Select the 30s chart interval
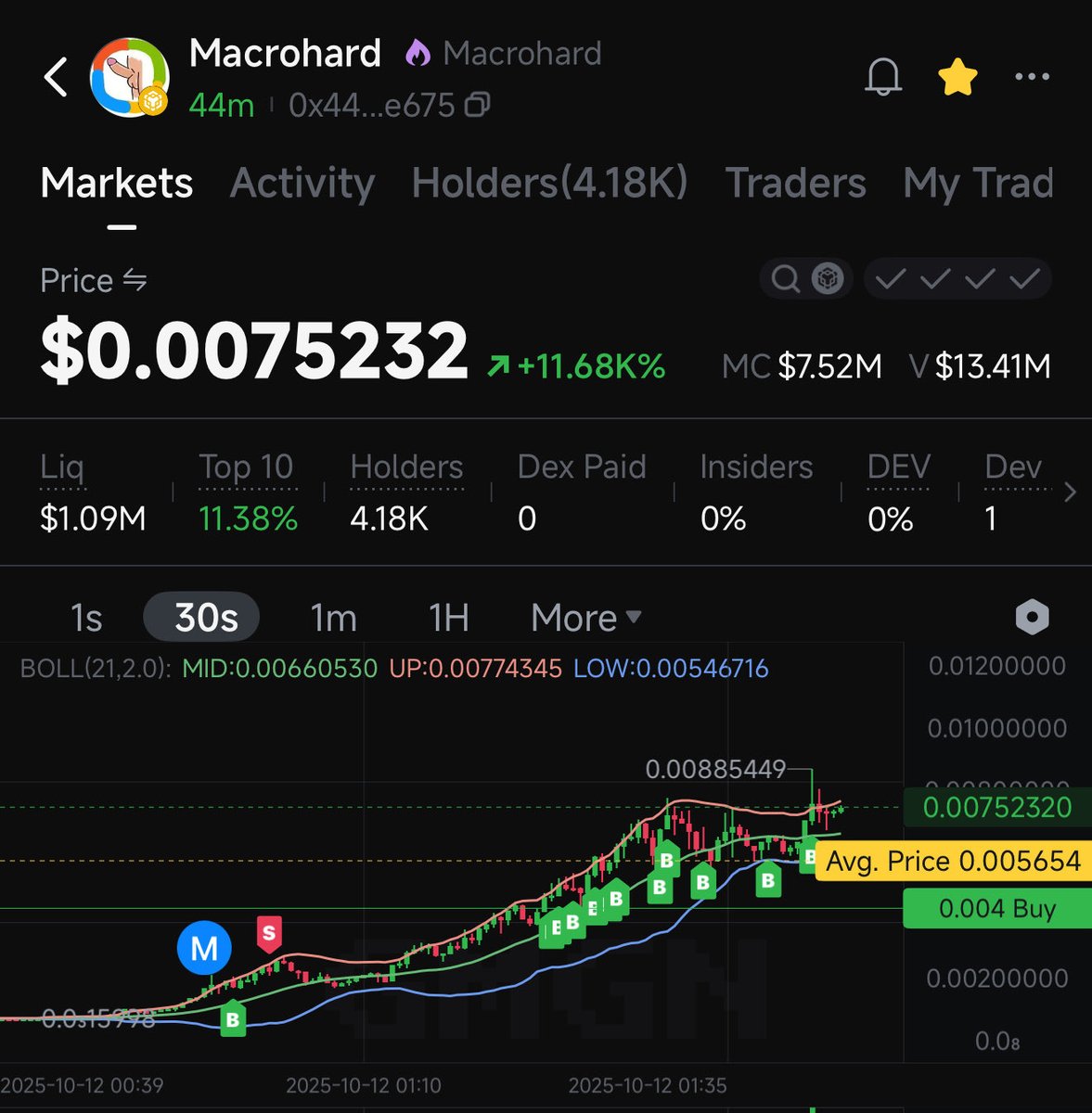 [x=206, y=618]
